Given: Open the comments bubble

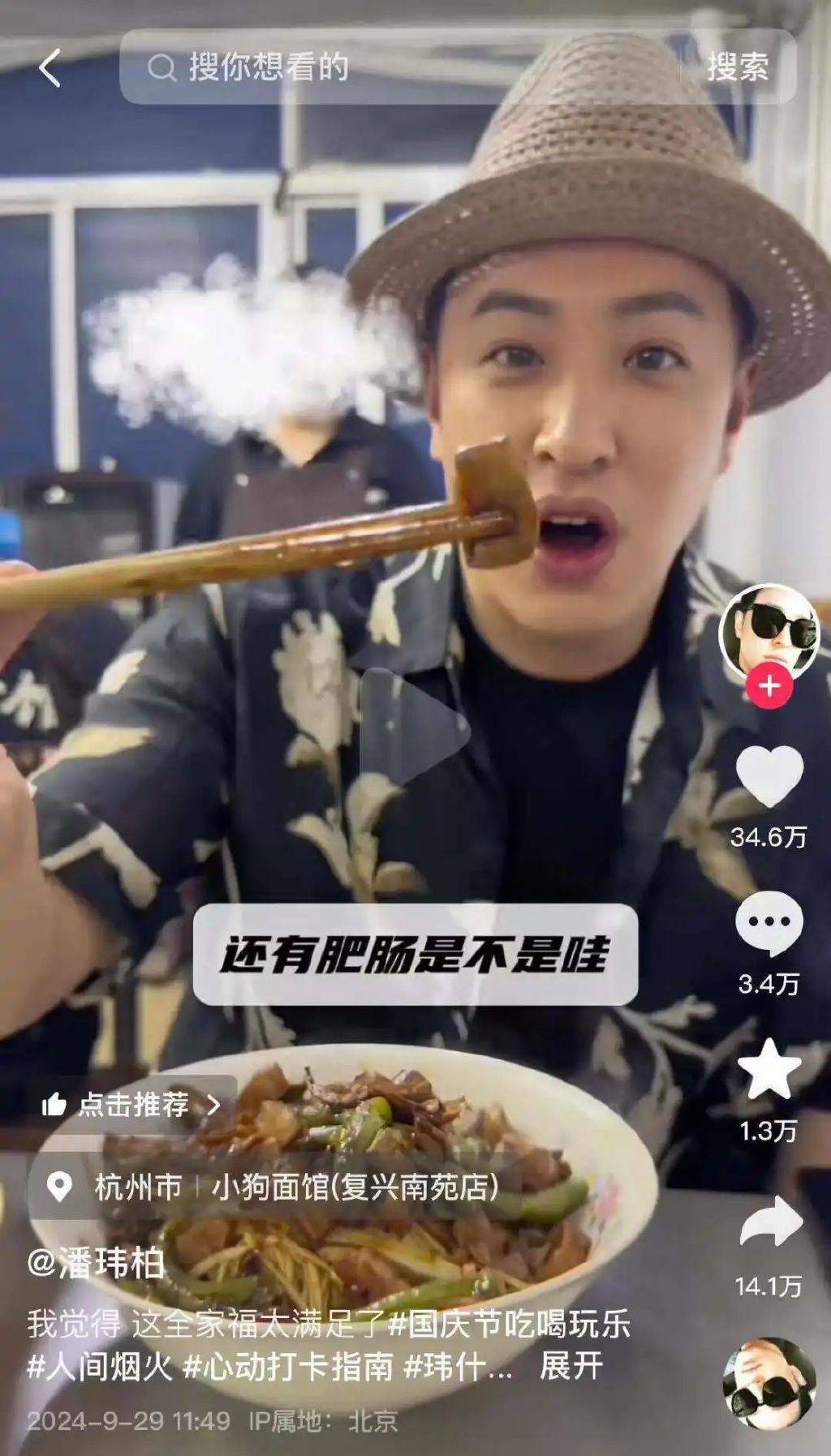Looking at the screenshot, I should tap(769, 923).
